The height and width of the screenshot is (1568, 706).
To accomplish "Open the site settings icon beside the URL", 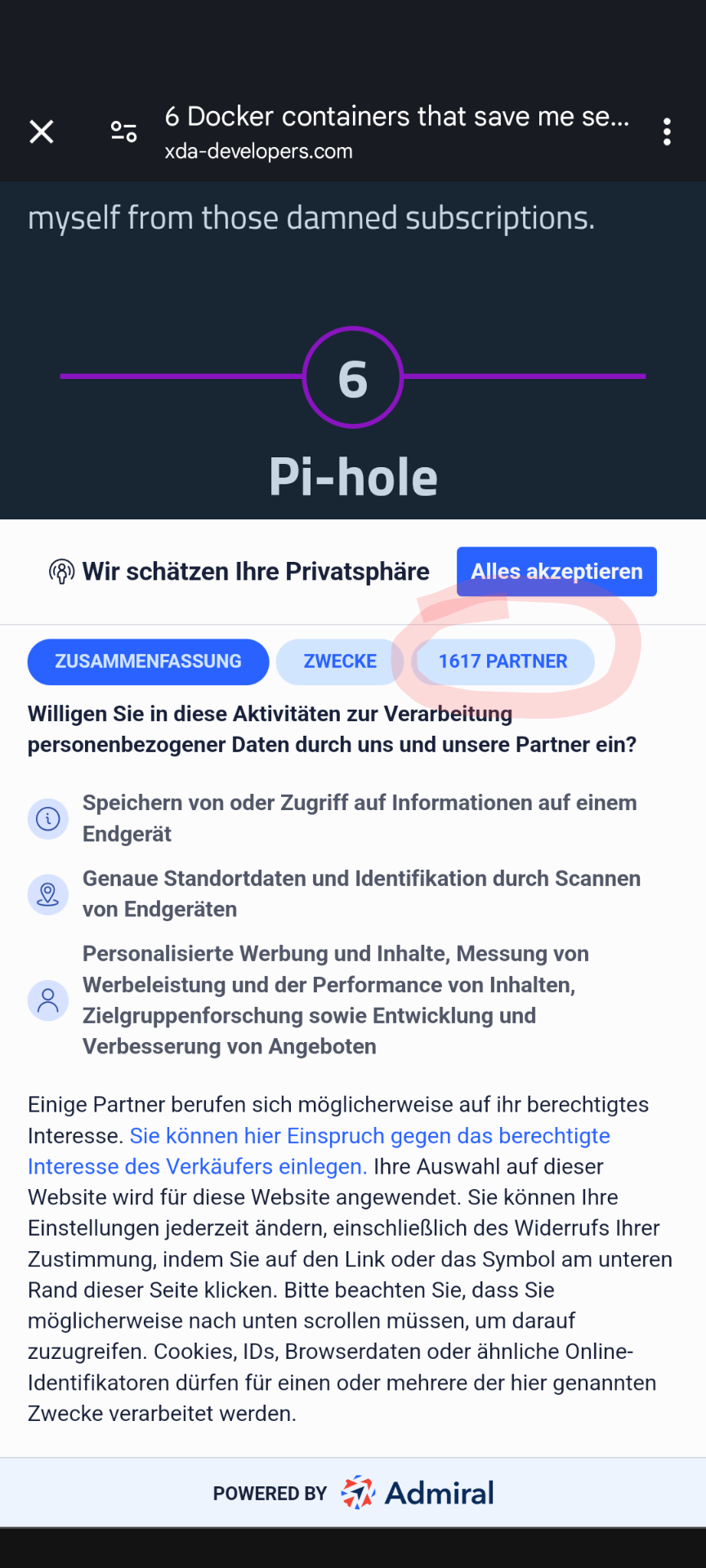I will (x=124, y=131).
